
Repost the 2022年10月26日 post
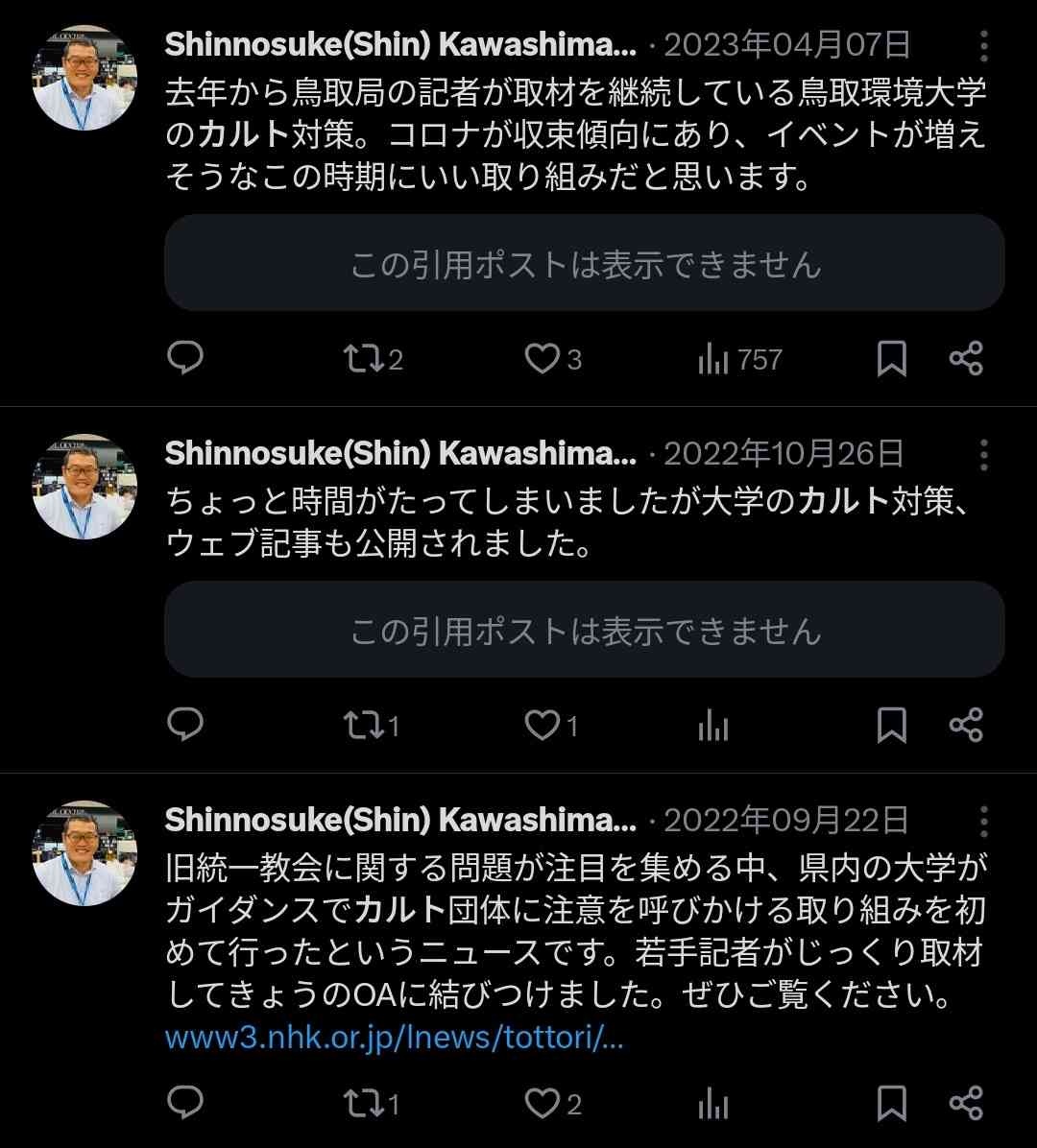pos(363,726)
